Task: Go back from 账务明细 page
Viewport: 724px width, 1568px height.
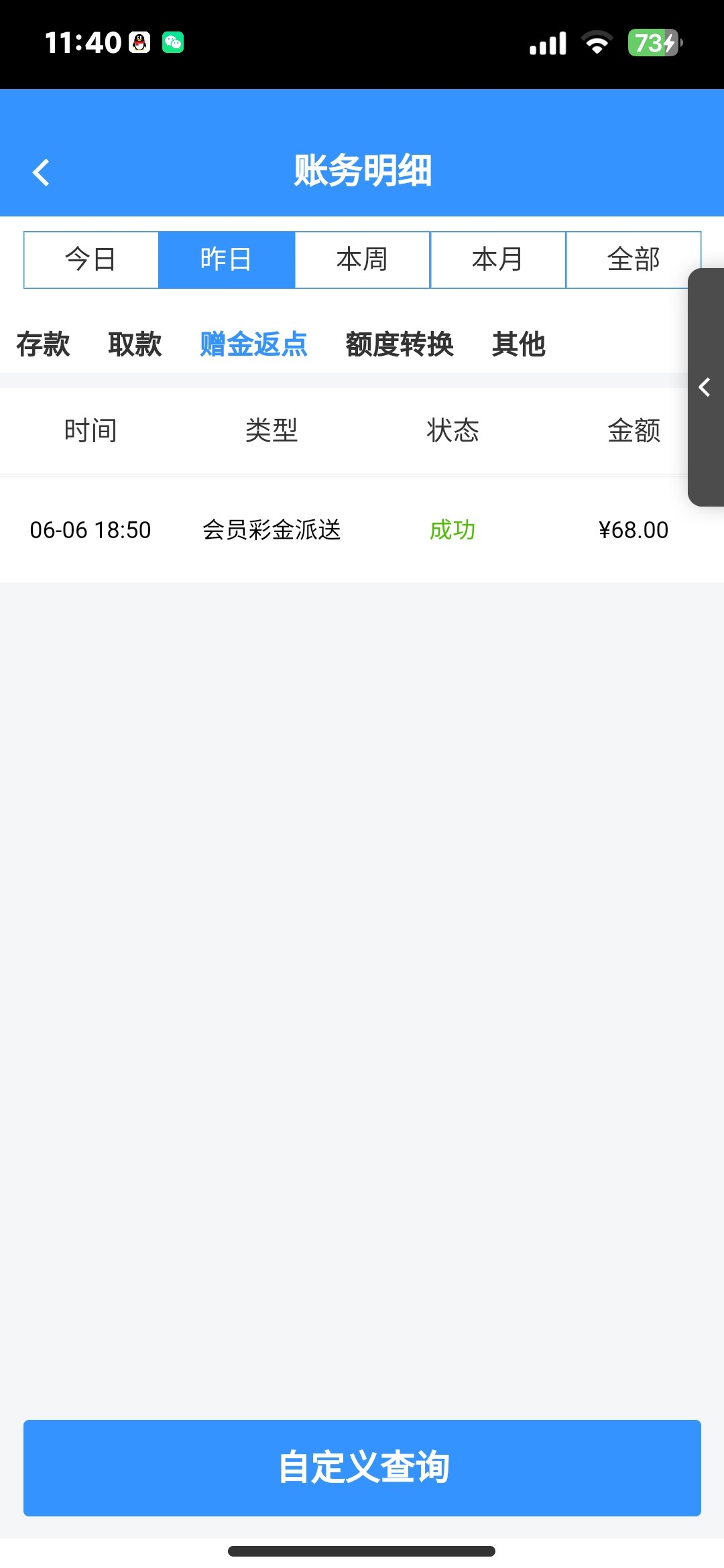Action: (42, 172)
